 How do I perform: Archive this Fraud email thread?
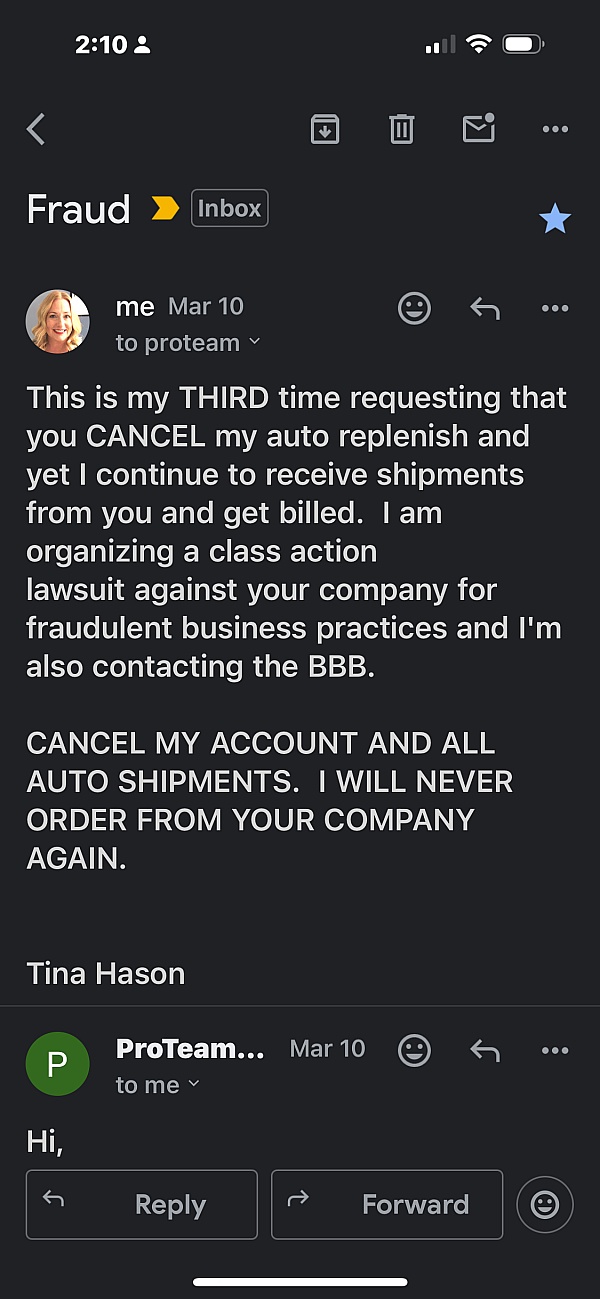point(325,129)
